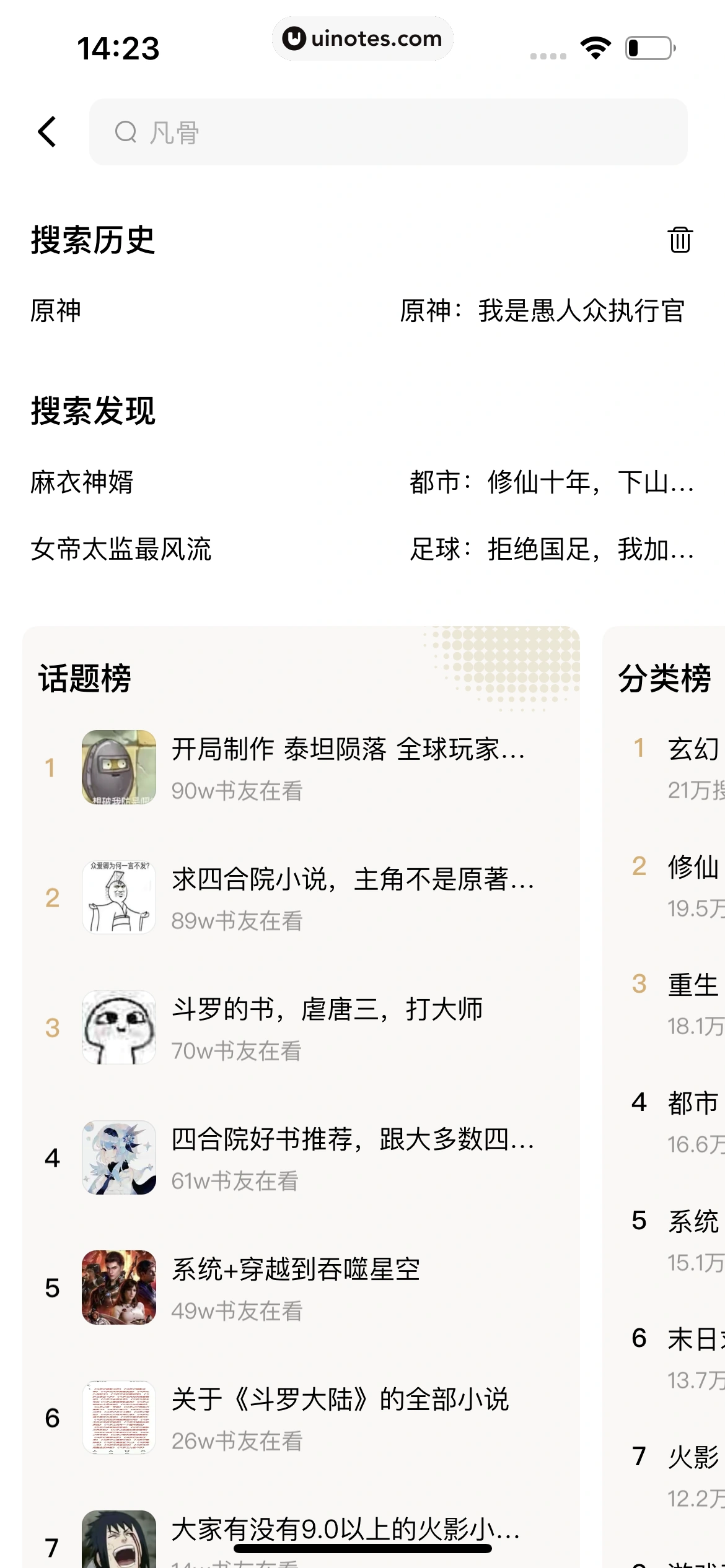This screenshot has height=1568, width=725.
Task: Open the suggestion 足球：拒绝国足，我加…
Action: (551, 549)
